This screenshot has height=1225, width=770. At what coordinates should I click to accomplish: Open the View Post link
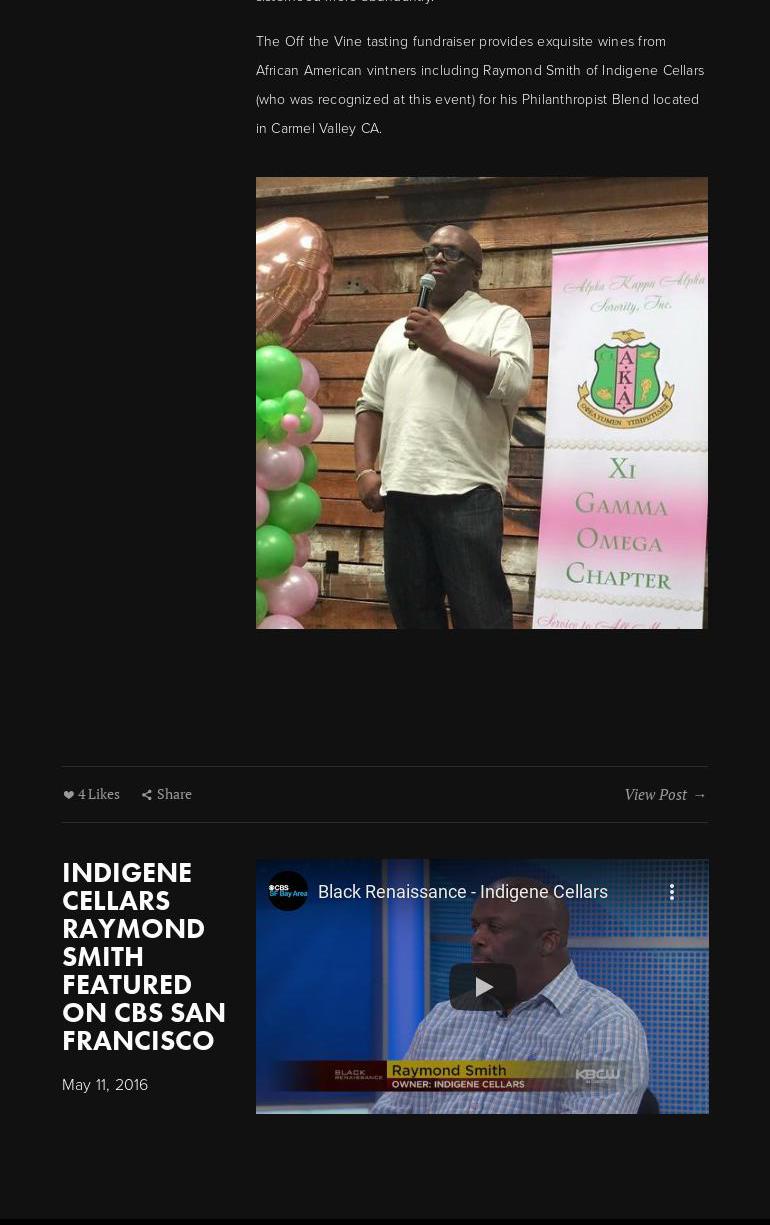tap(665, 794)
